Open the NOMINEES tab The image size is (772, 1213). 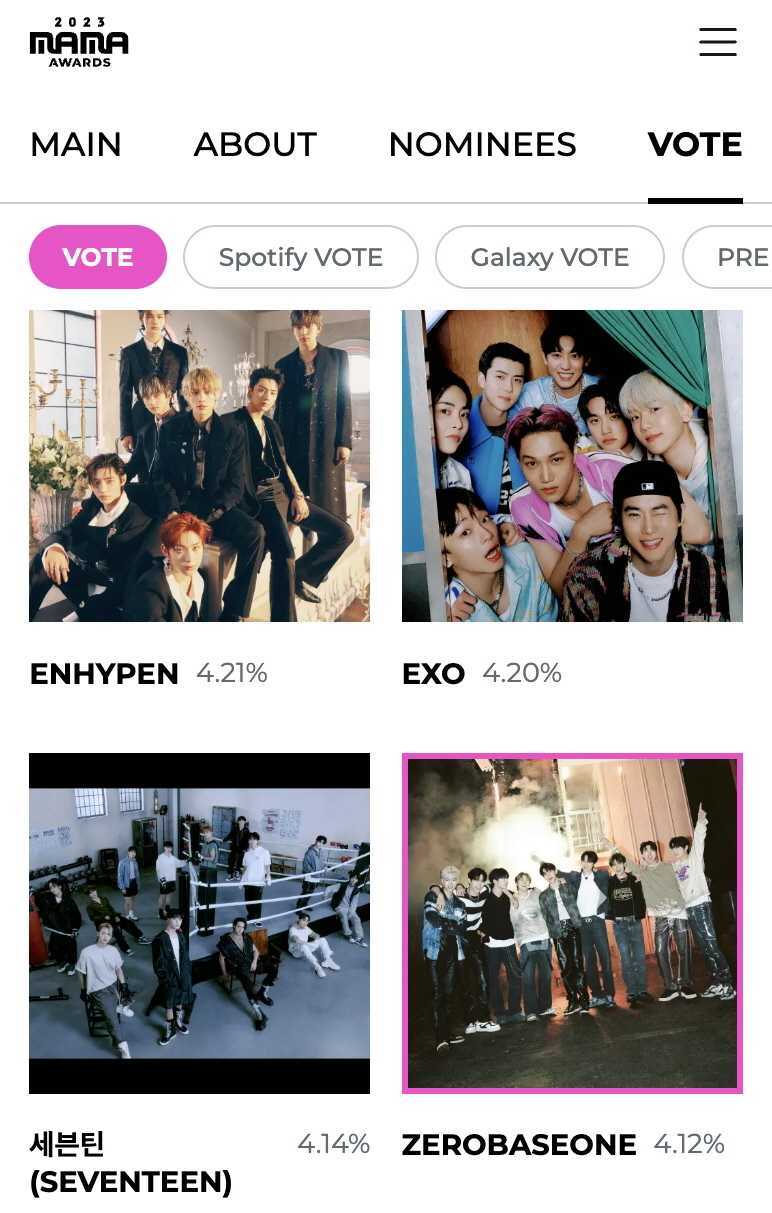click(482, 145)
